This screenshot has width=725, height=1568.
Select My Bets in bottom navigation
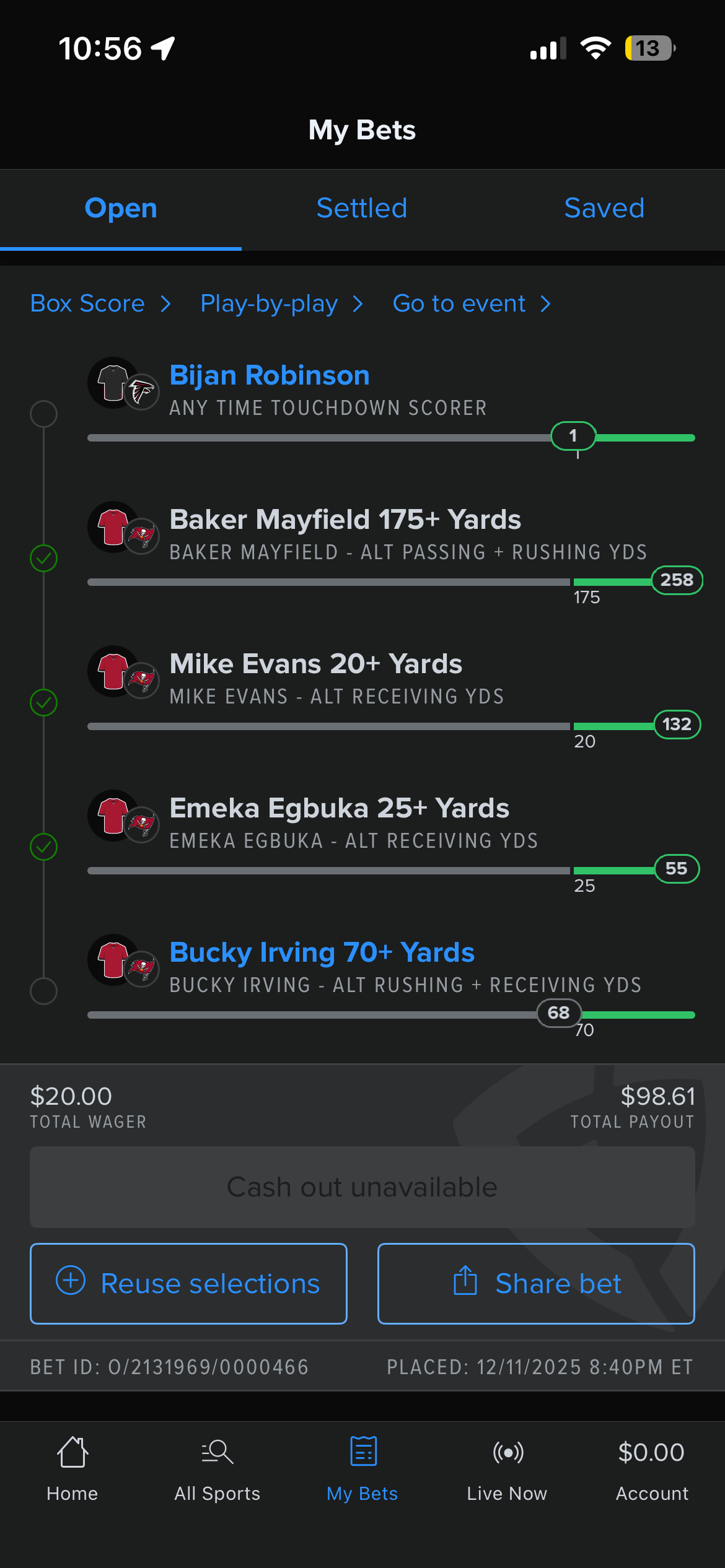362,1469
